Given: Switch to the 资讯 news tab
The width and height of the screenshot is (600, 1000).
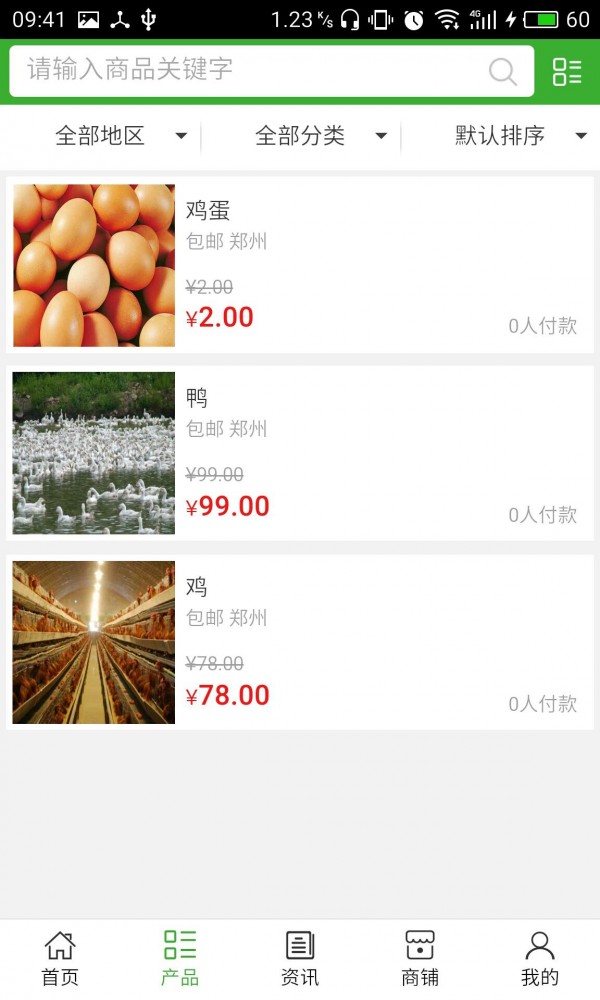Looking at the screenshot, I should click(x=300, y=958).
